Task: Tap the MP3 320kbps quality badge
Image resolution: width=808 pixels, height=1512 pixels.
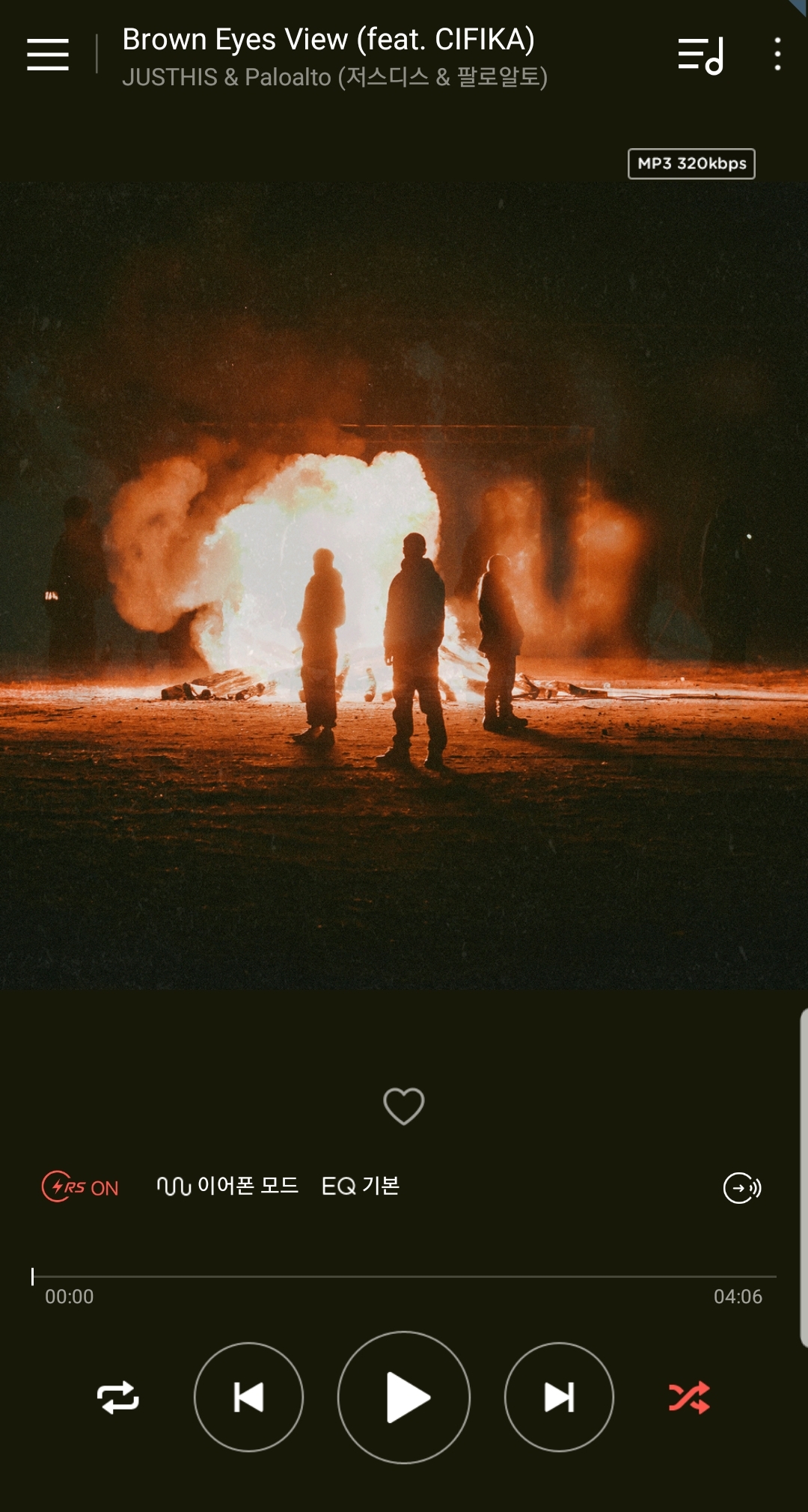Action: click(691, 164)
